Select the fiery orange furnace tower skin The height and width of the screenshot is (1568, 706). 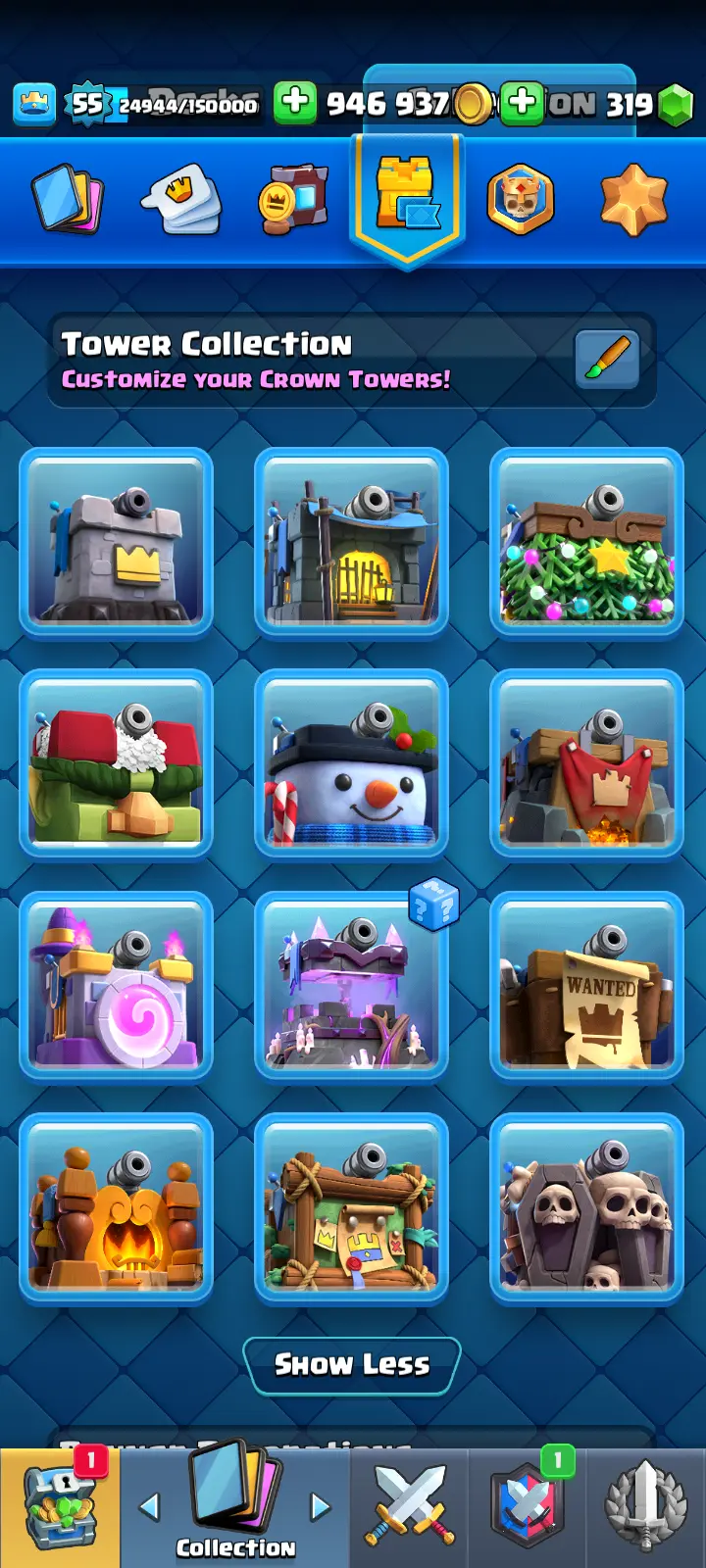(x=116, y=1207)
